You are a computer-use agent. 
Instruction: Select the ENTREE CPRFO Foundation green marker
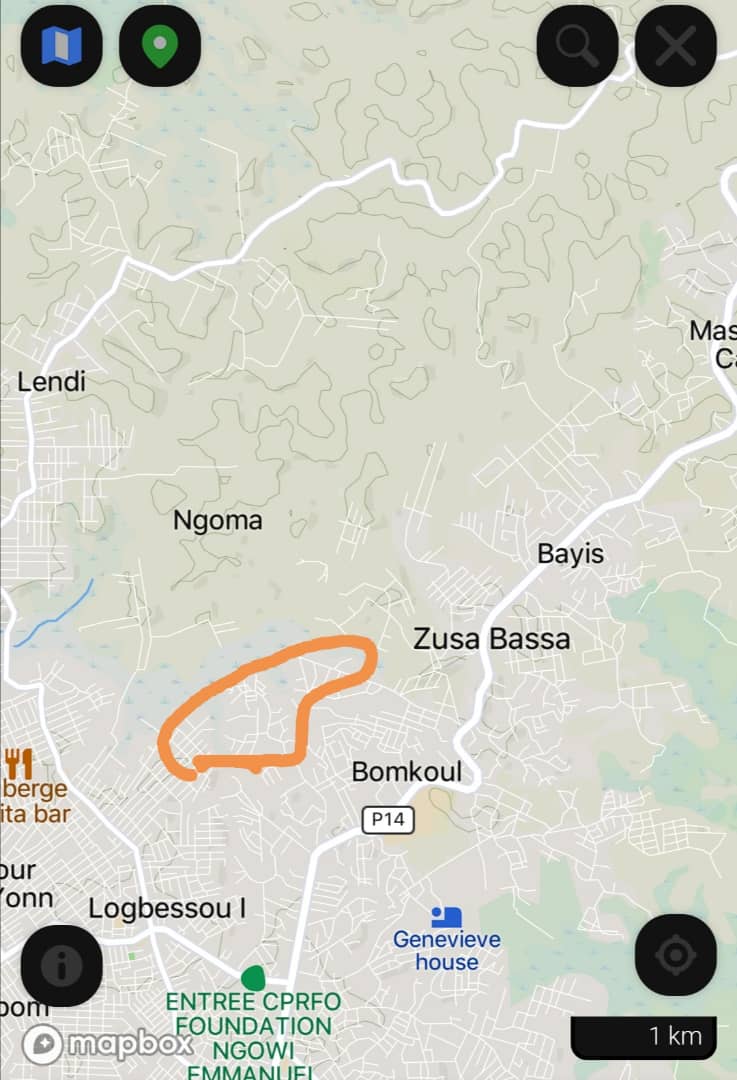click(x=253, y=976)
